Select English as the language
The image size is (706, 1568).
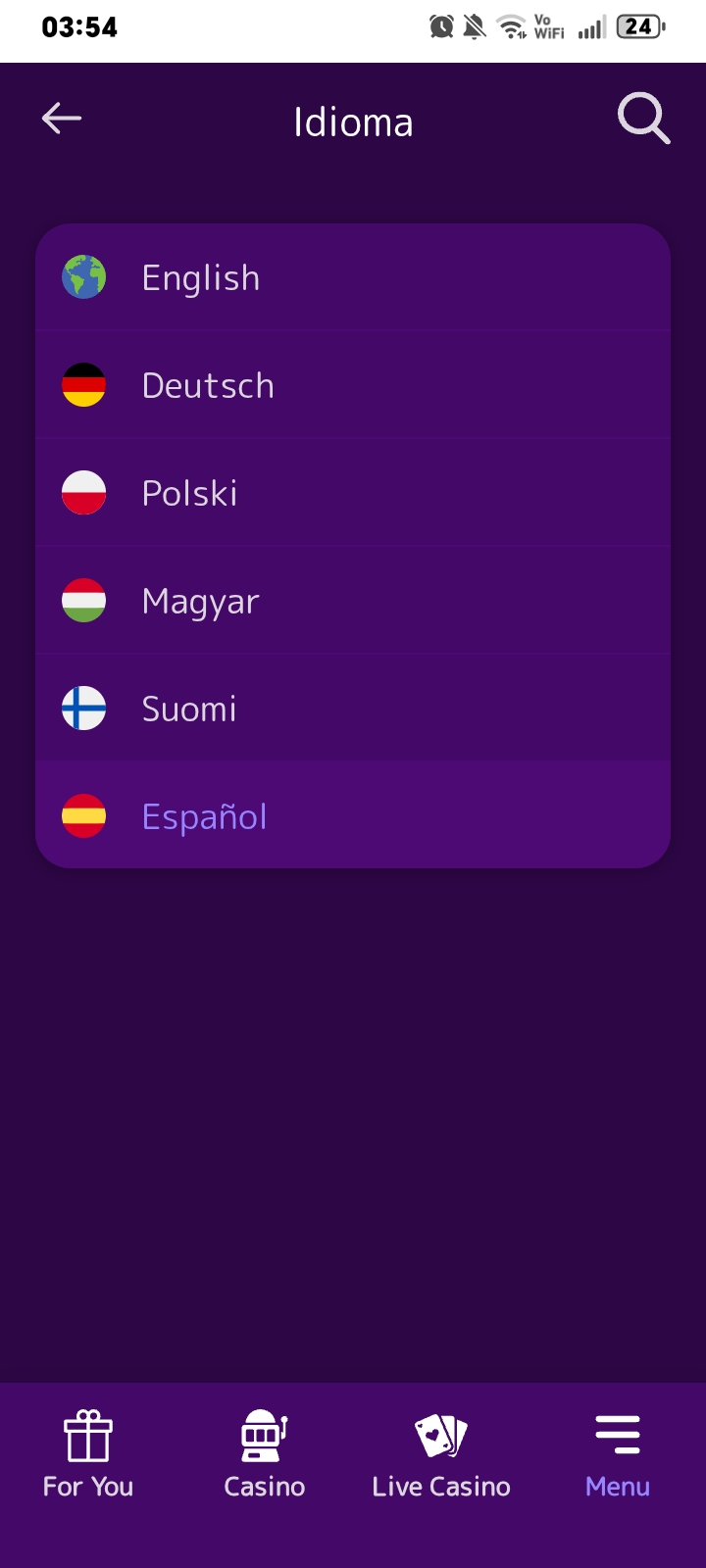(x=353, y=277)
